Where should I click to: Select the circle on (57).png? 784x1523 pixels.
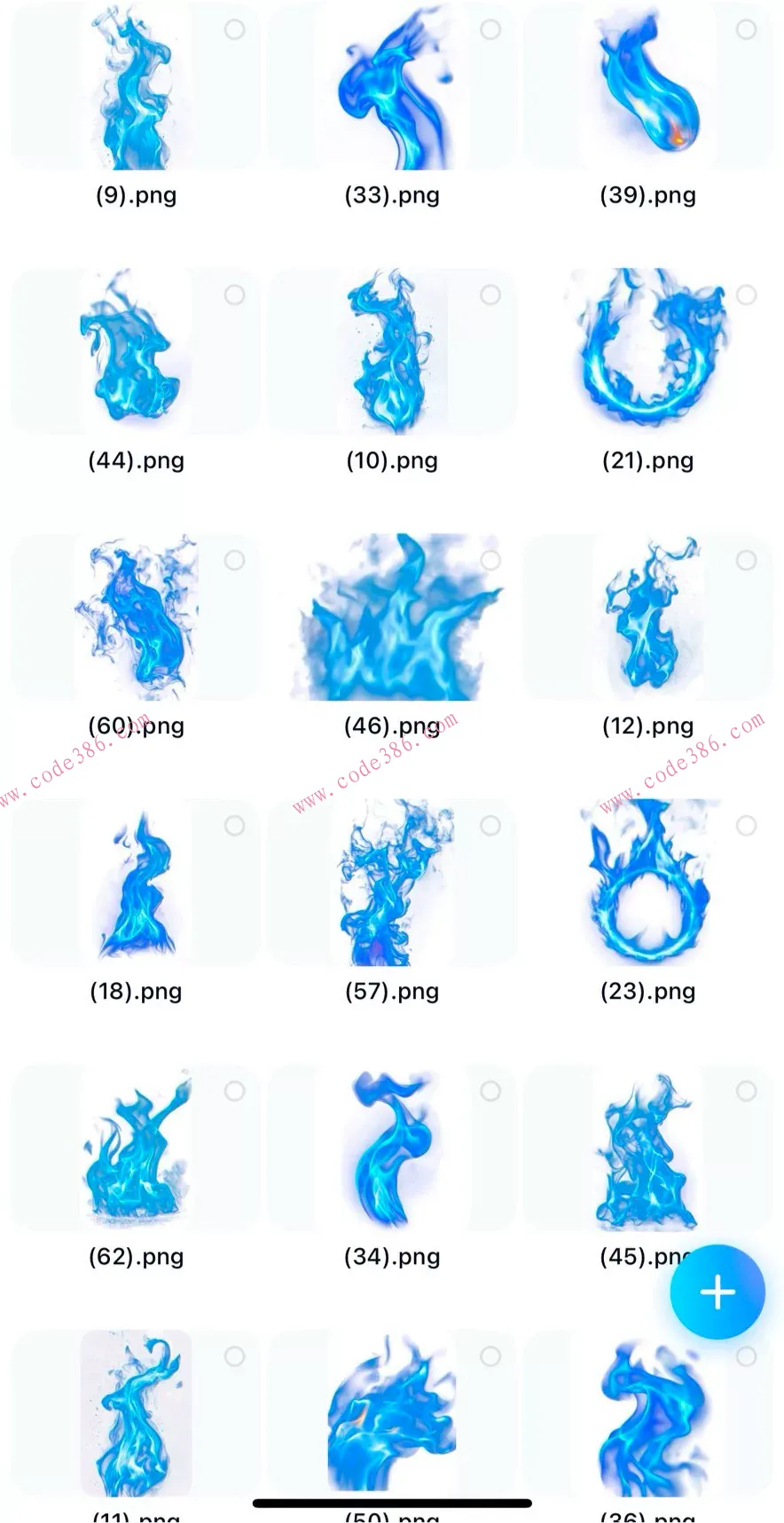click(490, 826)
